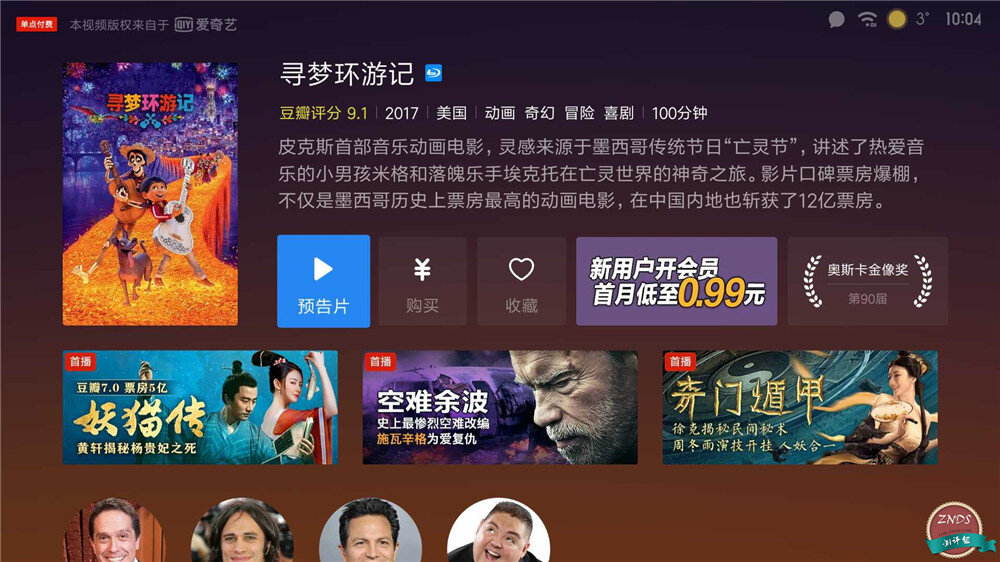View the 奥斯卡金像奖 award card

click(867, 281)
